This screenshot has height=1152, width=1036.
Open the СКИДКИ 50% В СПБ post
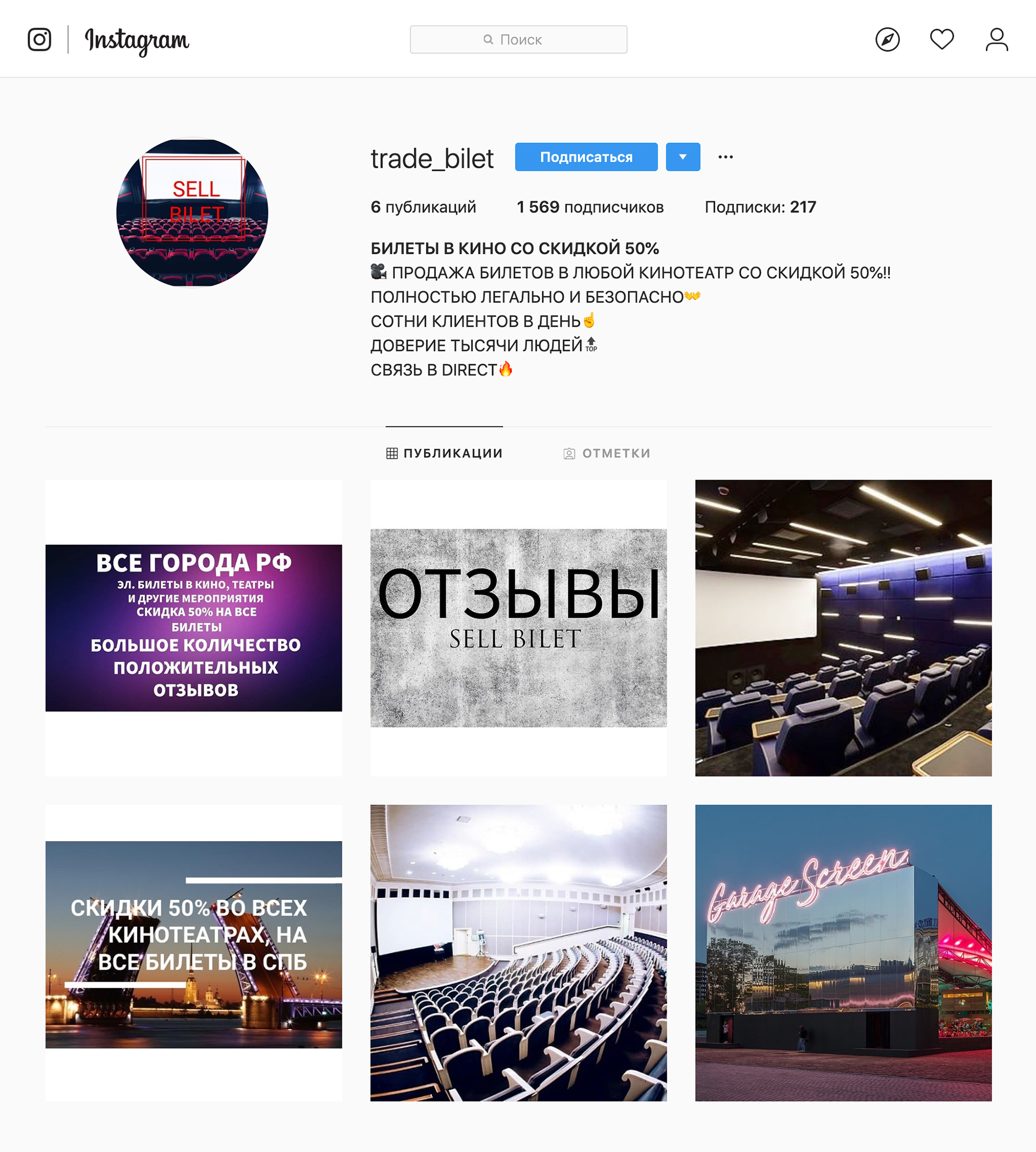[194, 952]
